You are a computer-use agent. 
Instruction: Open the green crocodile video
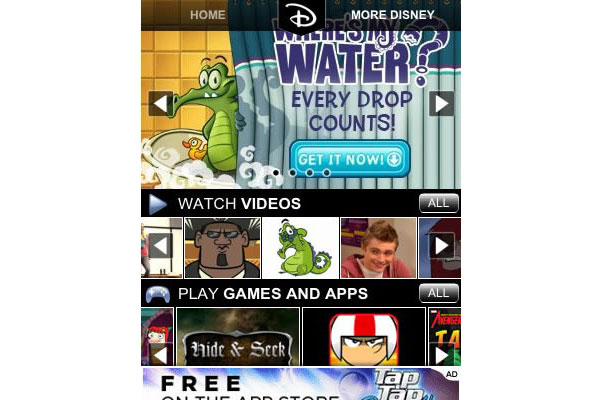click(300, 248)
